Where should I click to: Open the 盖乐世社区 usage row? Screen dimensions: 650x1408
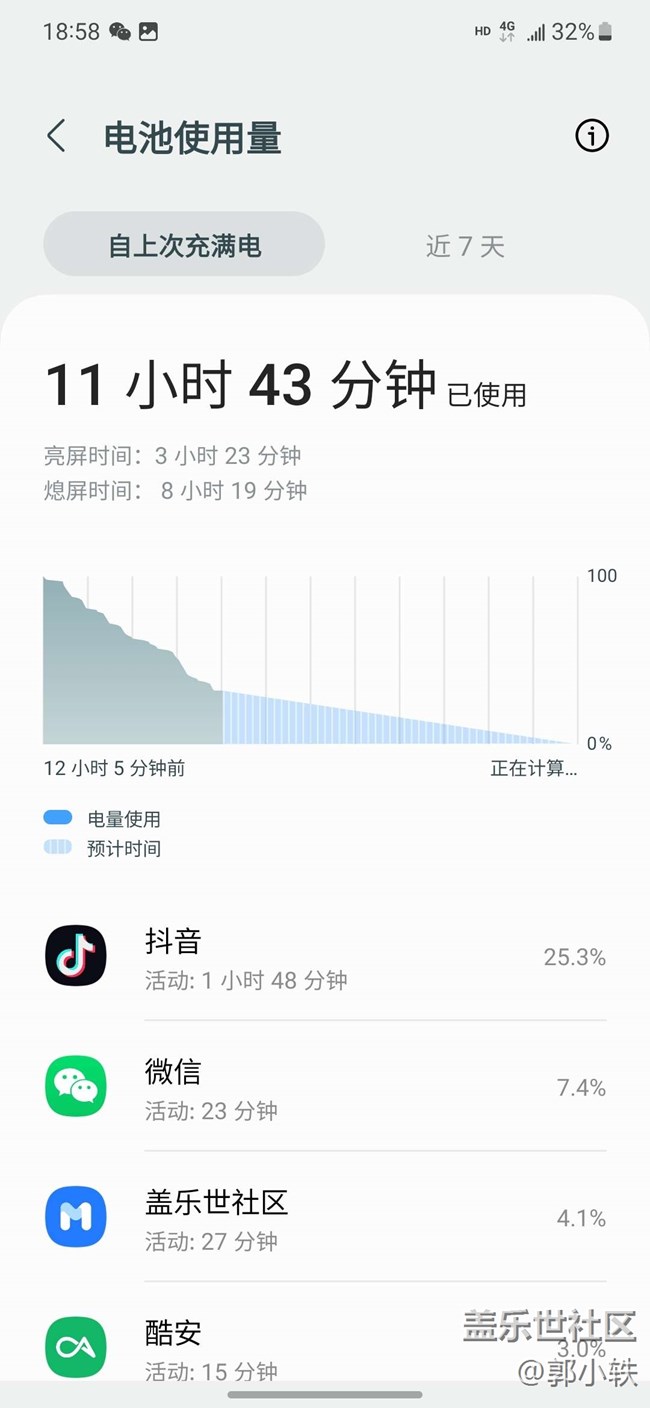coord(325,1217)
